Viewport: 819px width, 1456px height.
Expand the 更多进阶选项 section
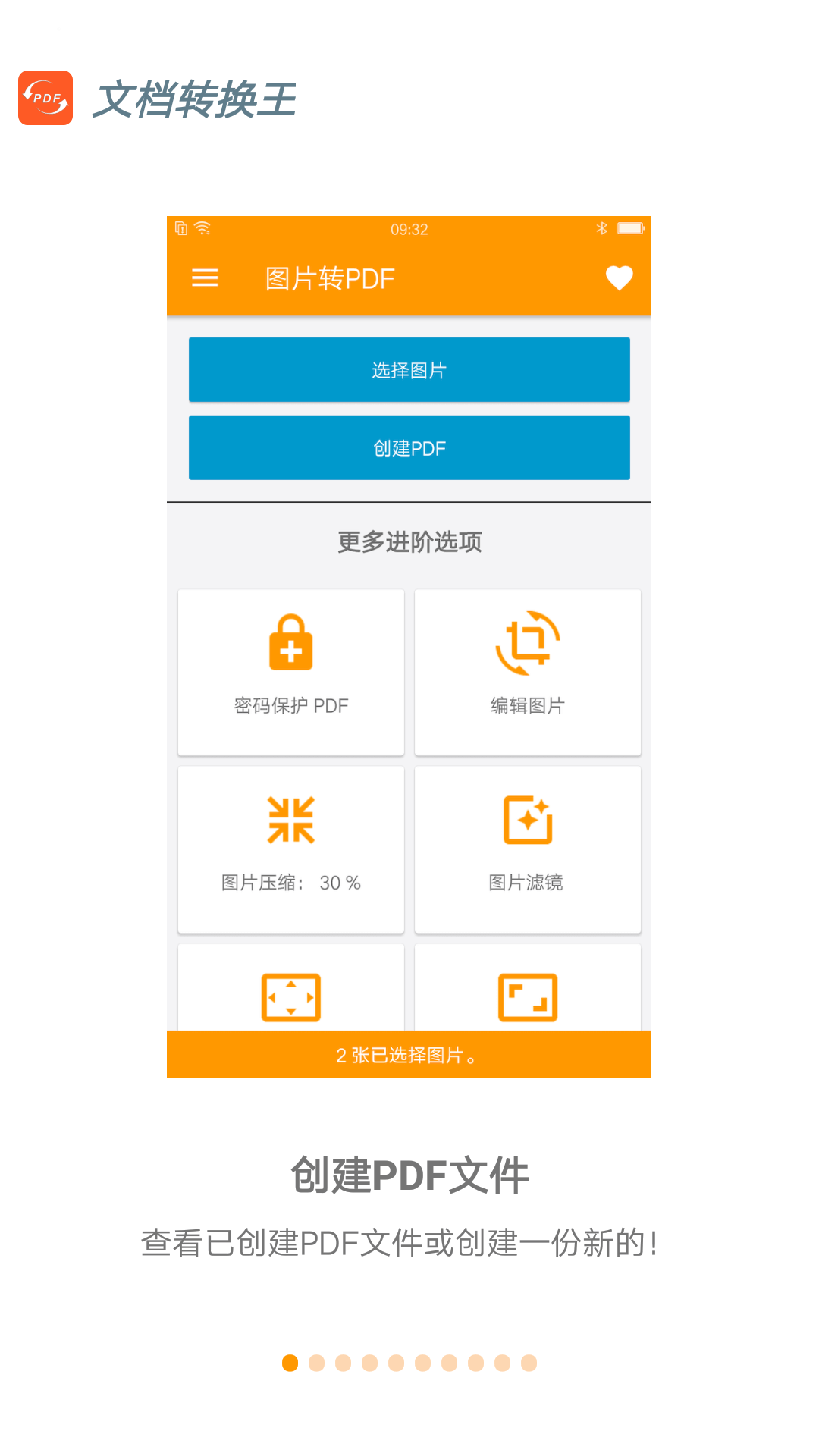[409, 542]
